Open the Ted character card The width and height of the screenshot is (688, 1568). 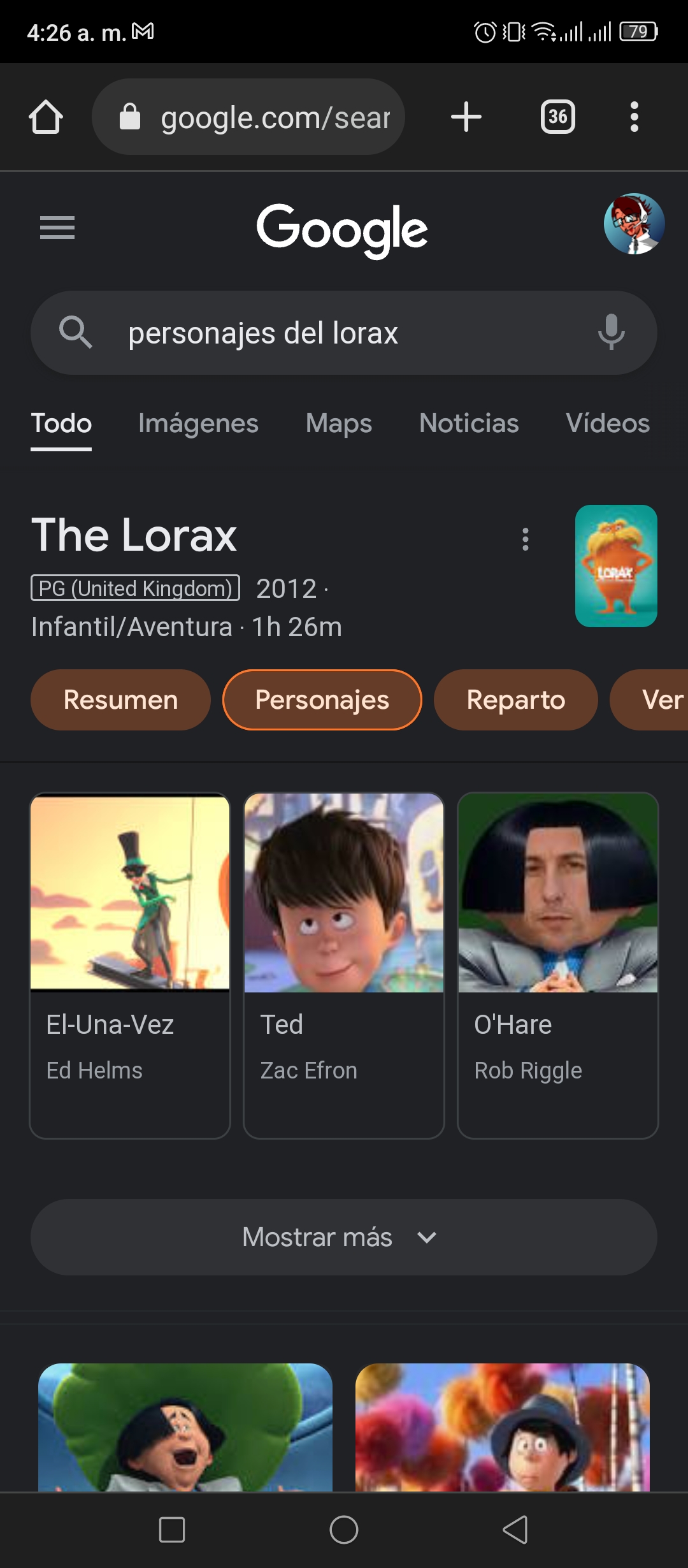click(x=344, y=965)
